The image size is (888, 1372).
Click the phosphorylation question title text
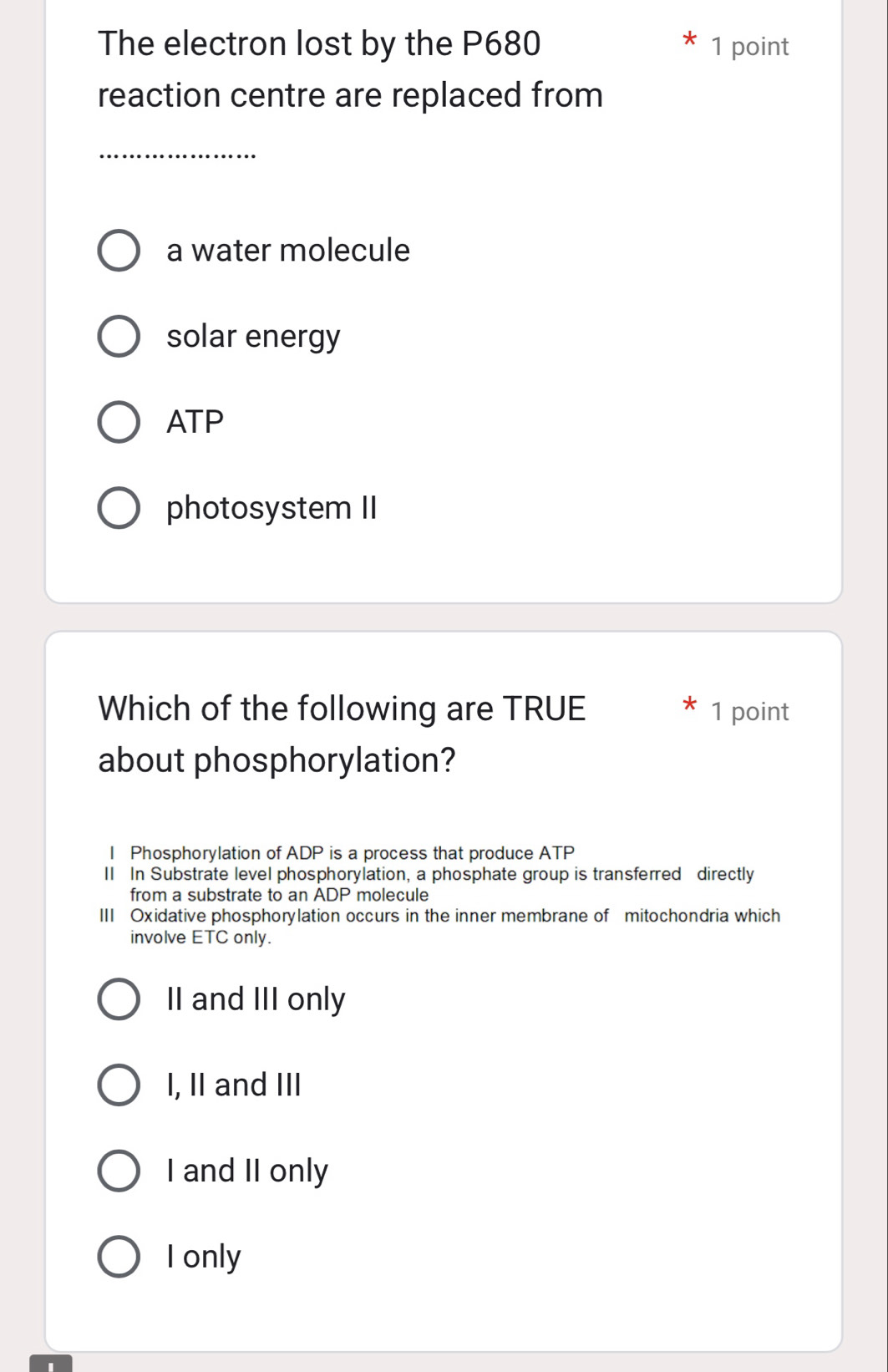click(334, 734)
